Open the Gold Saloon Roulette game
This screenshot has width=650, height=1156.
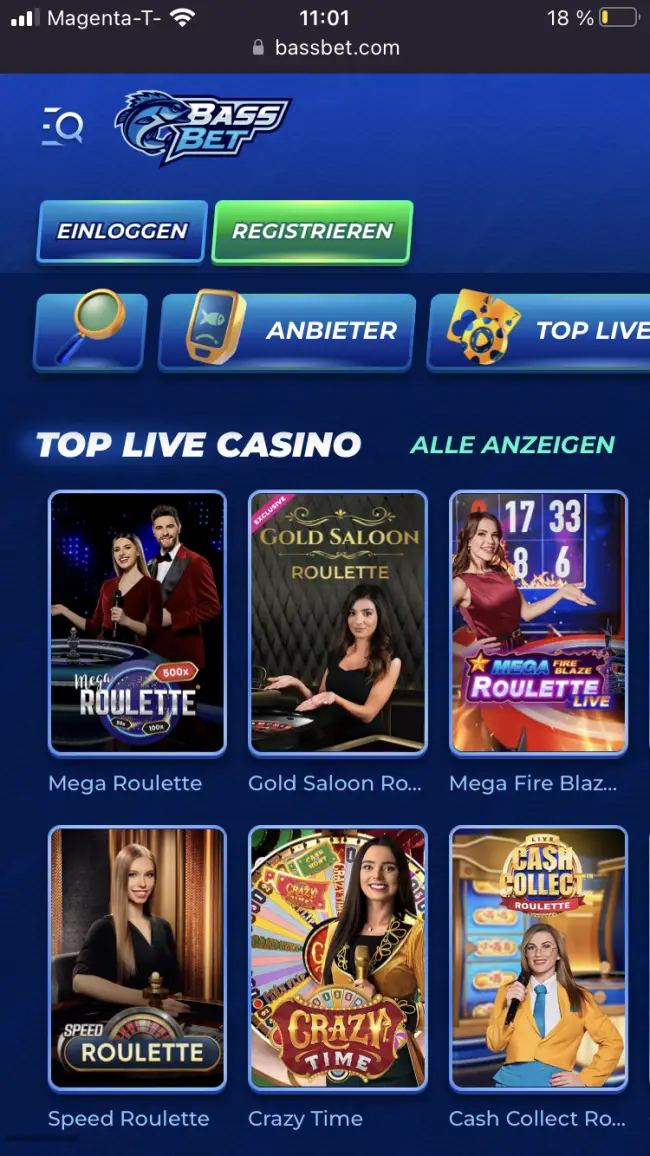pyautogui.click(x=338, y=622)
